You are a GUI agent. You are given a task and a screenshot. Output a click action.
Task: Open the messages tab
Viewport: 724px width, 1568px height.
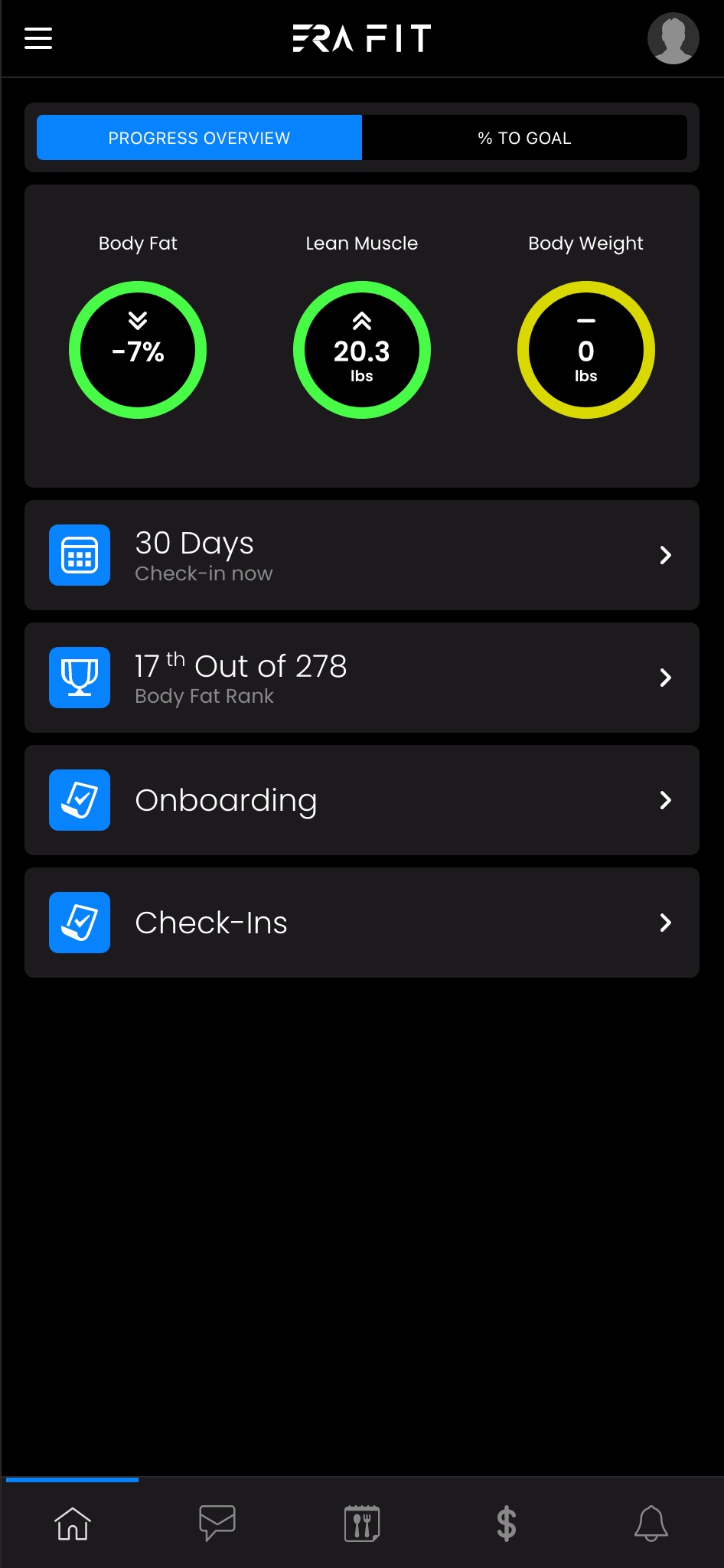click(217, 1524)
